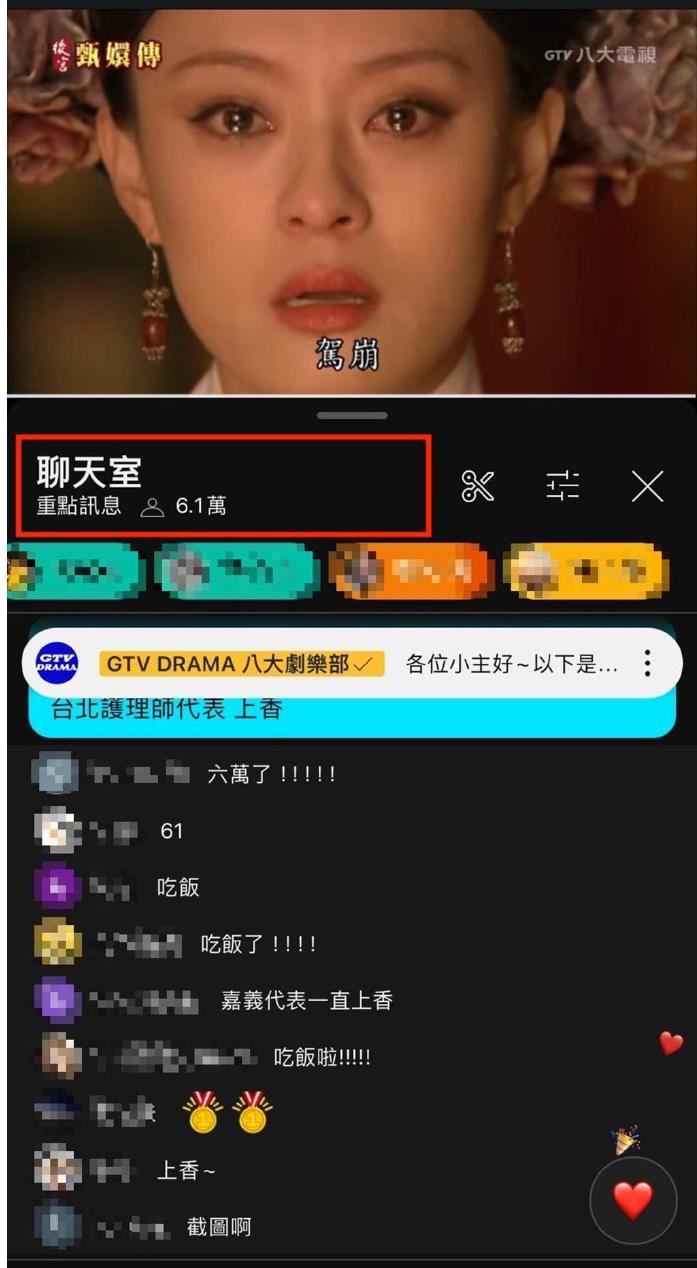This screenshot has width=697, height=1268.
Task: Switch chat mode from 重點訊息
Action: pyautogui.click(x=80, y=506)
